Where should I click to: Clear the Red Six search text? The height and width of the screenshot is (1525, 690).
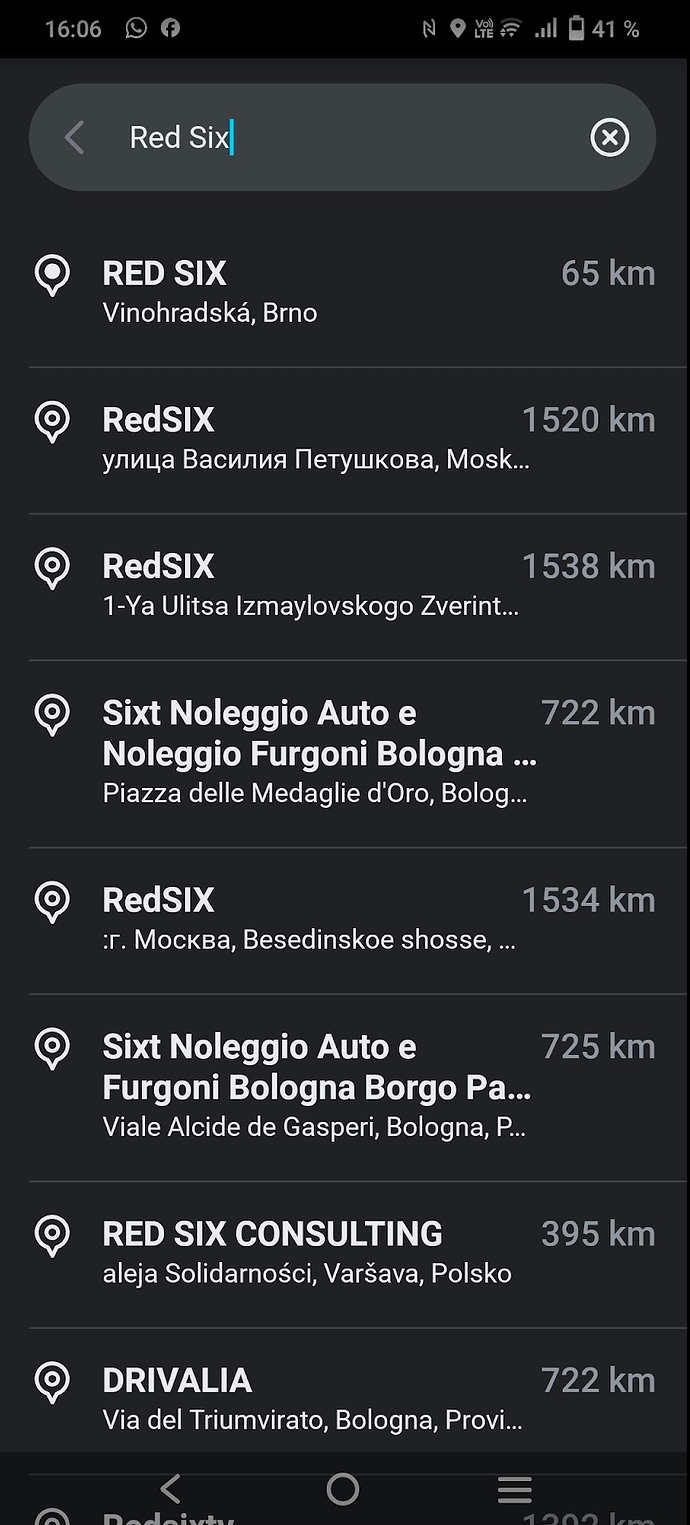coord(609,138)
